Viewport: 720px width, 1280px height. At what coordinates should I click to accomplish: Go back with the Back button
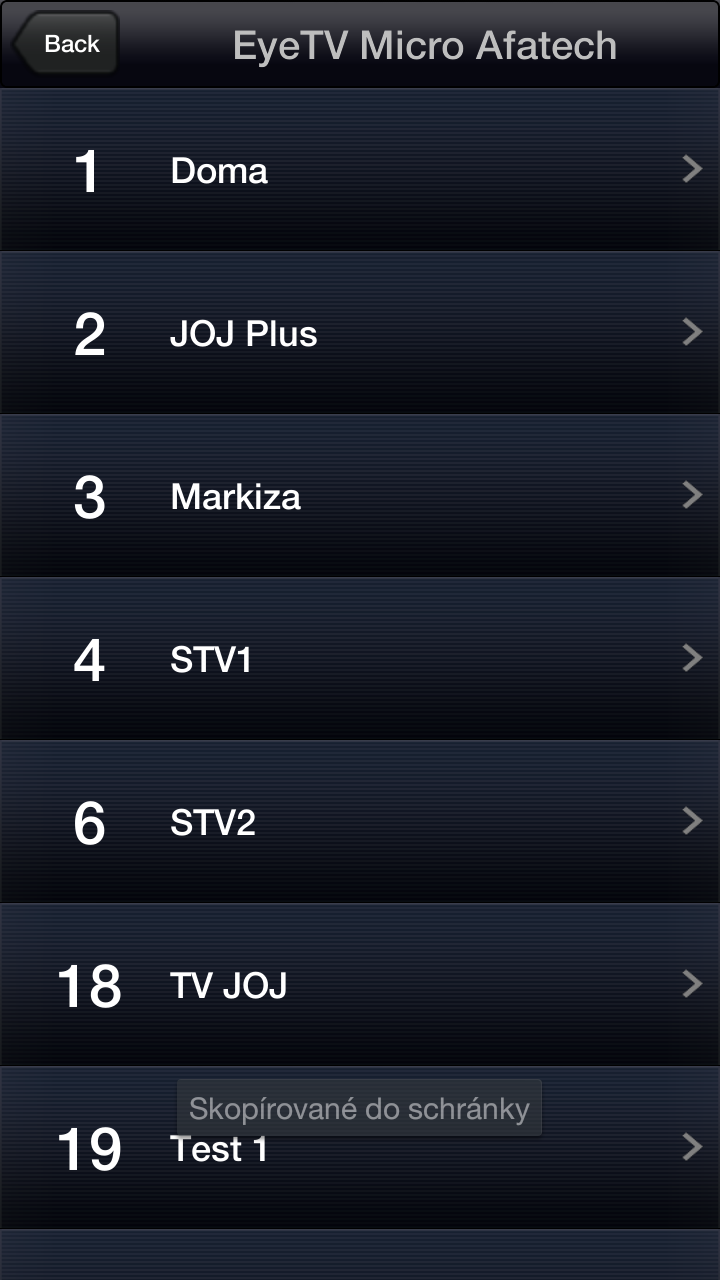point(66,44)
